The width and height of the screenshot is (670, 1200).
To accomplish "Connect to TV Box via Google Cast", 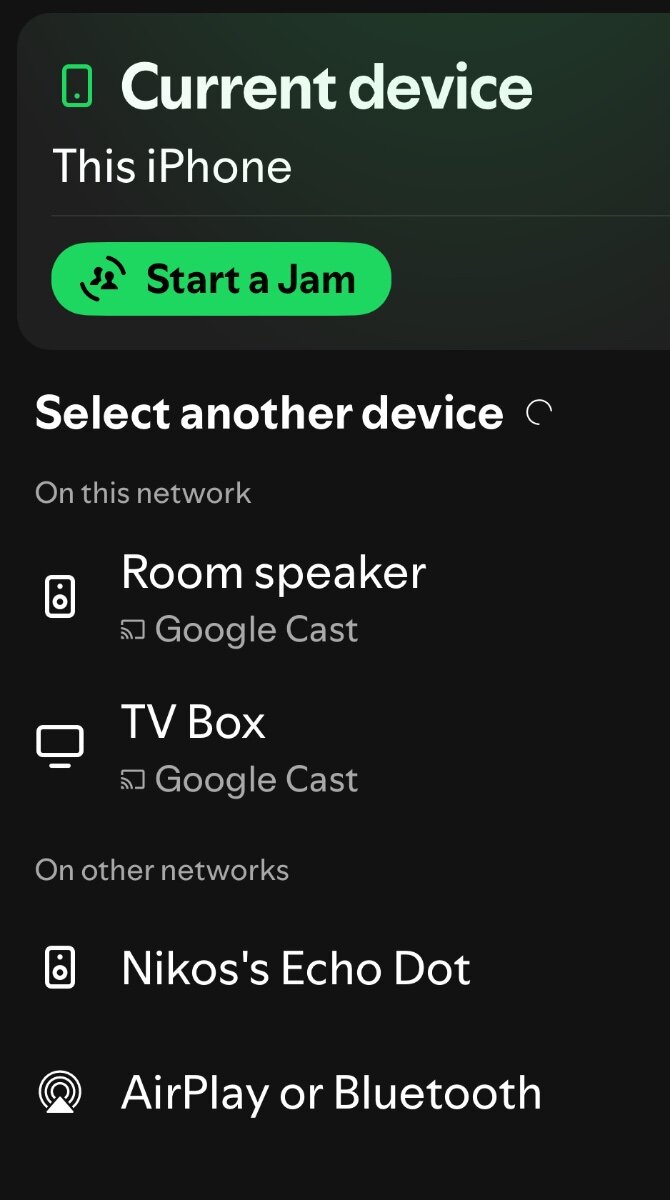I will click(x=335, y=748).
